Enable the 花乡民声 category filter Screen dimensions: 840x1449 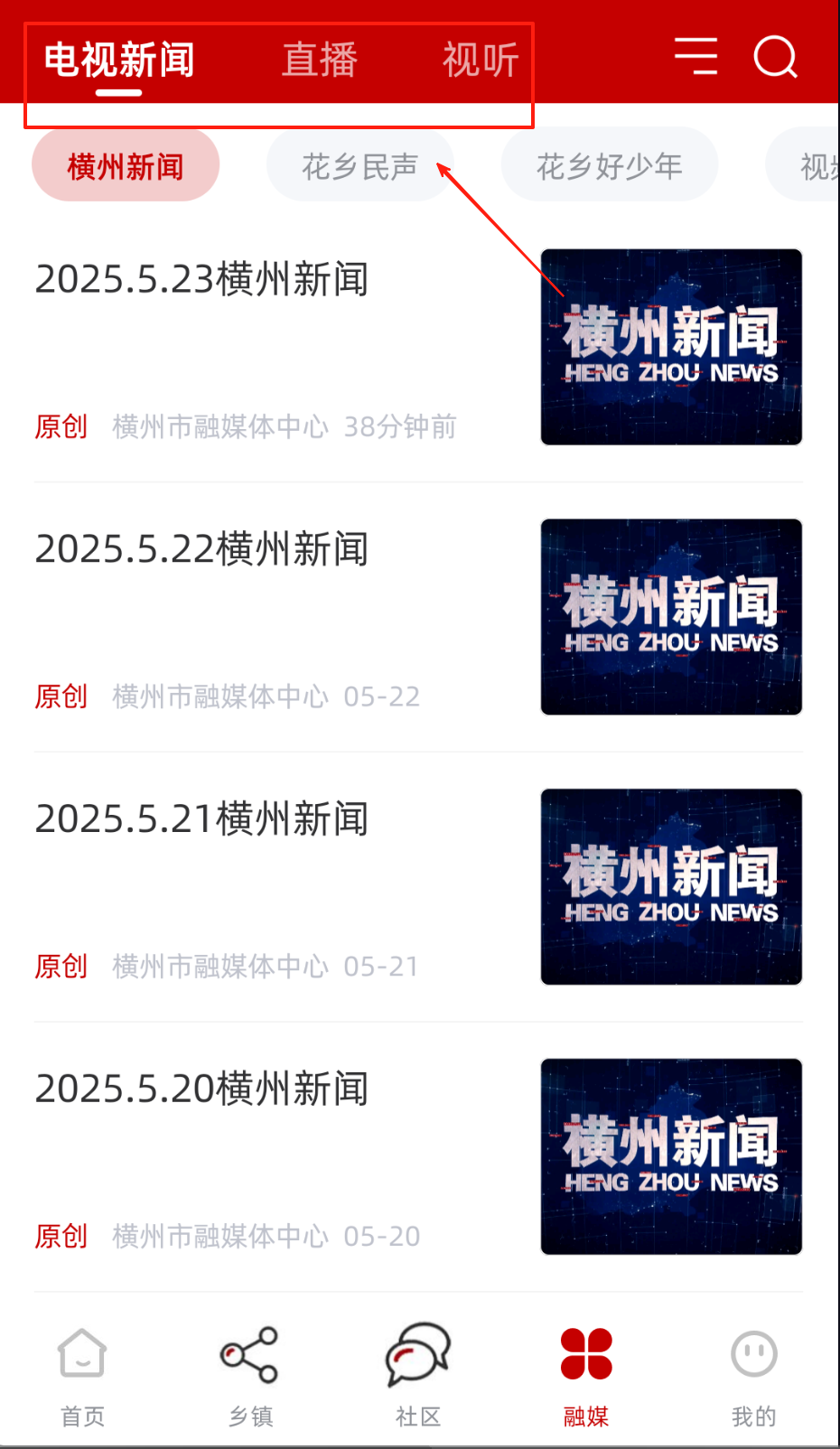click(x=360, y=164)
